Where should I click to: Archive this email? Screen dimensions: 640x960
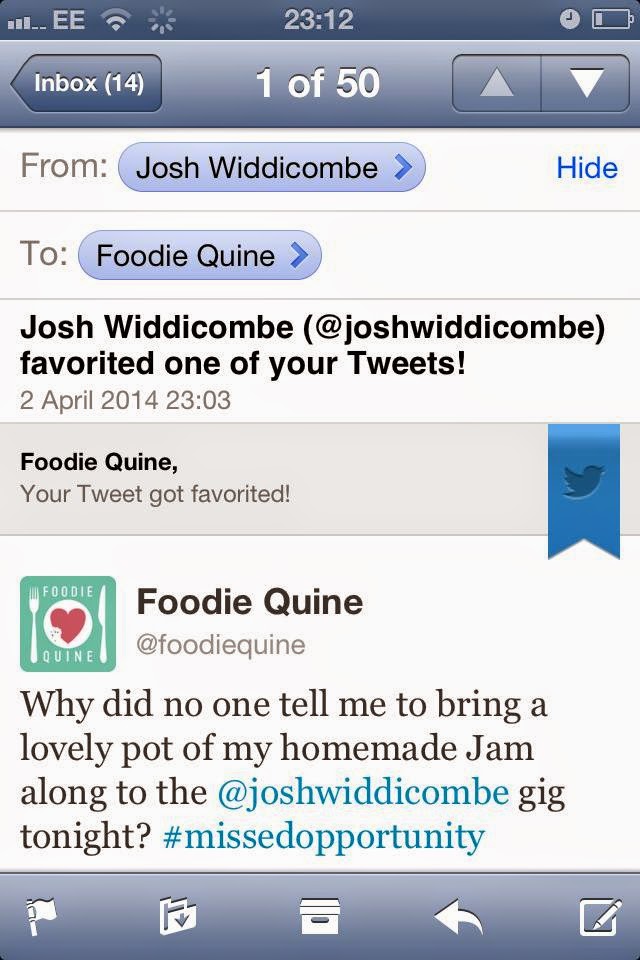320,916
